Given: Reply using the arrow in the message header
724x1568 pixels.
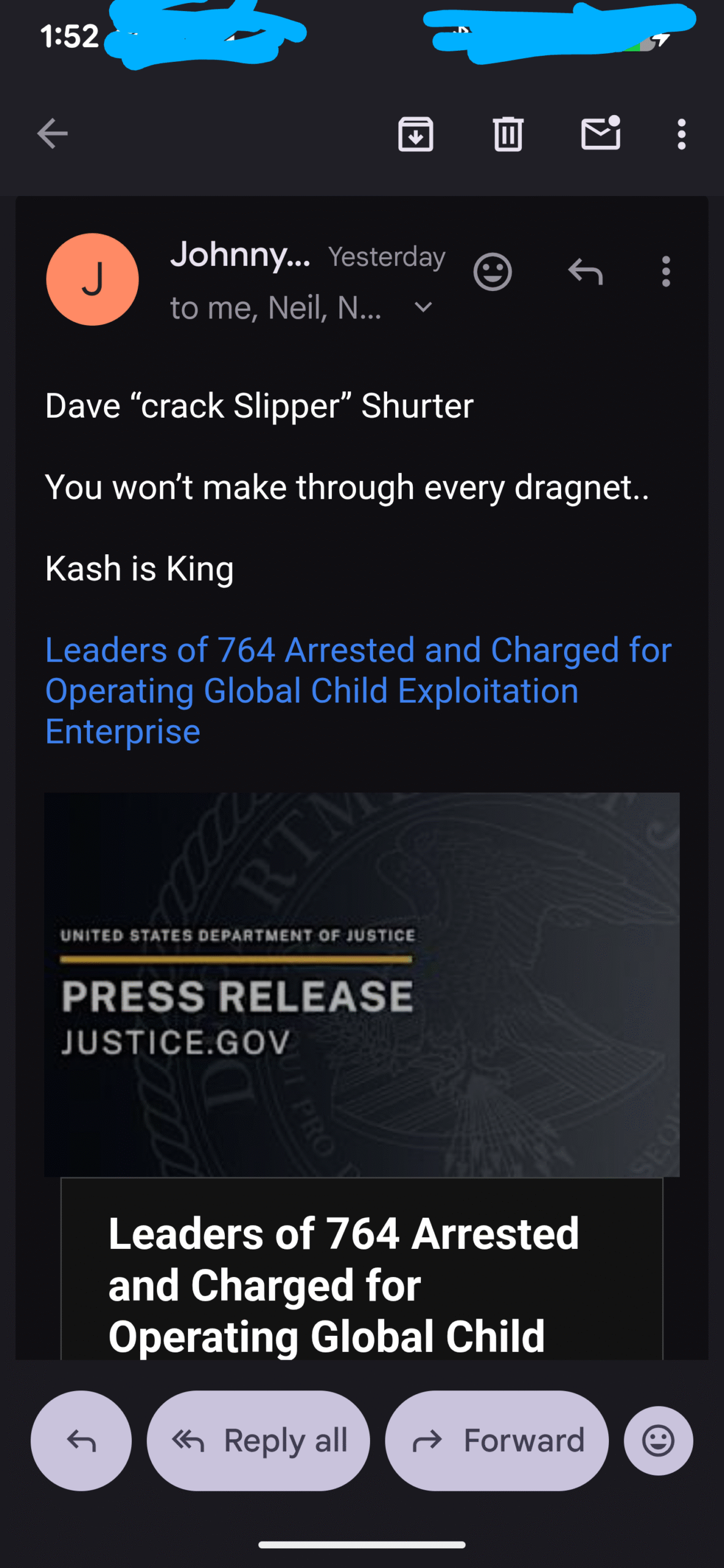Looking at the screenshot, I should (585, 271).
